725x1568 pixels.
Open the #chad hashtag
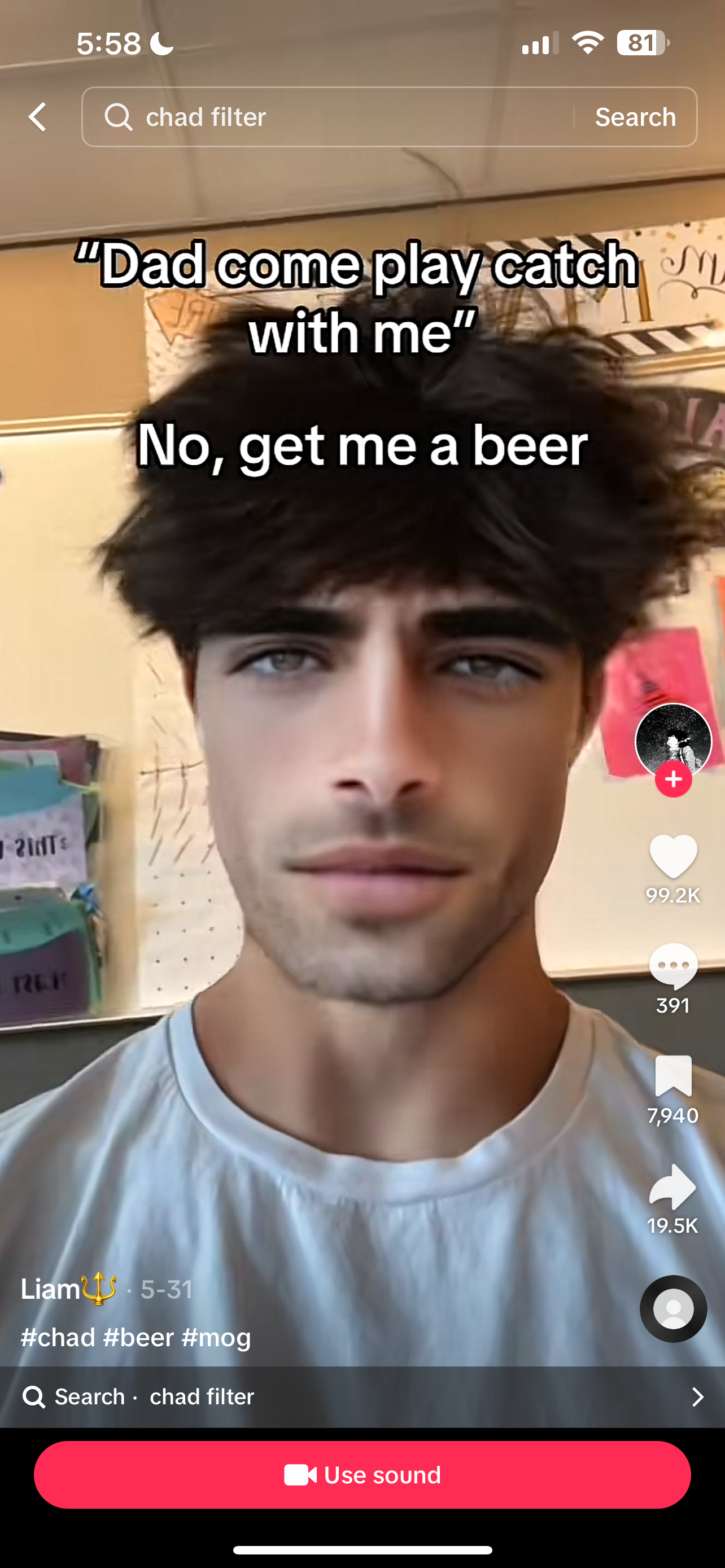click(58, 1338)
